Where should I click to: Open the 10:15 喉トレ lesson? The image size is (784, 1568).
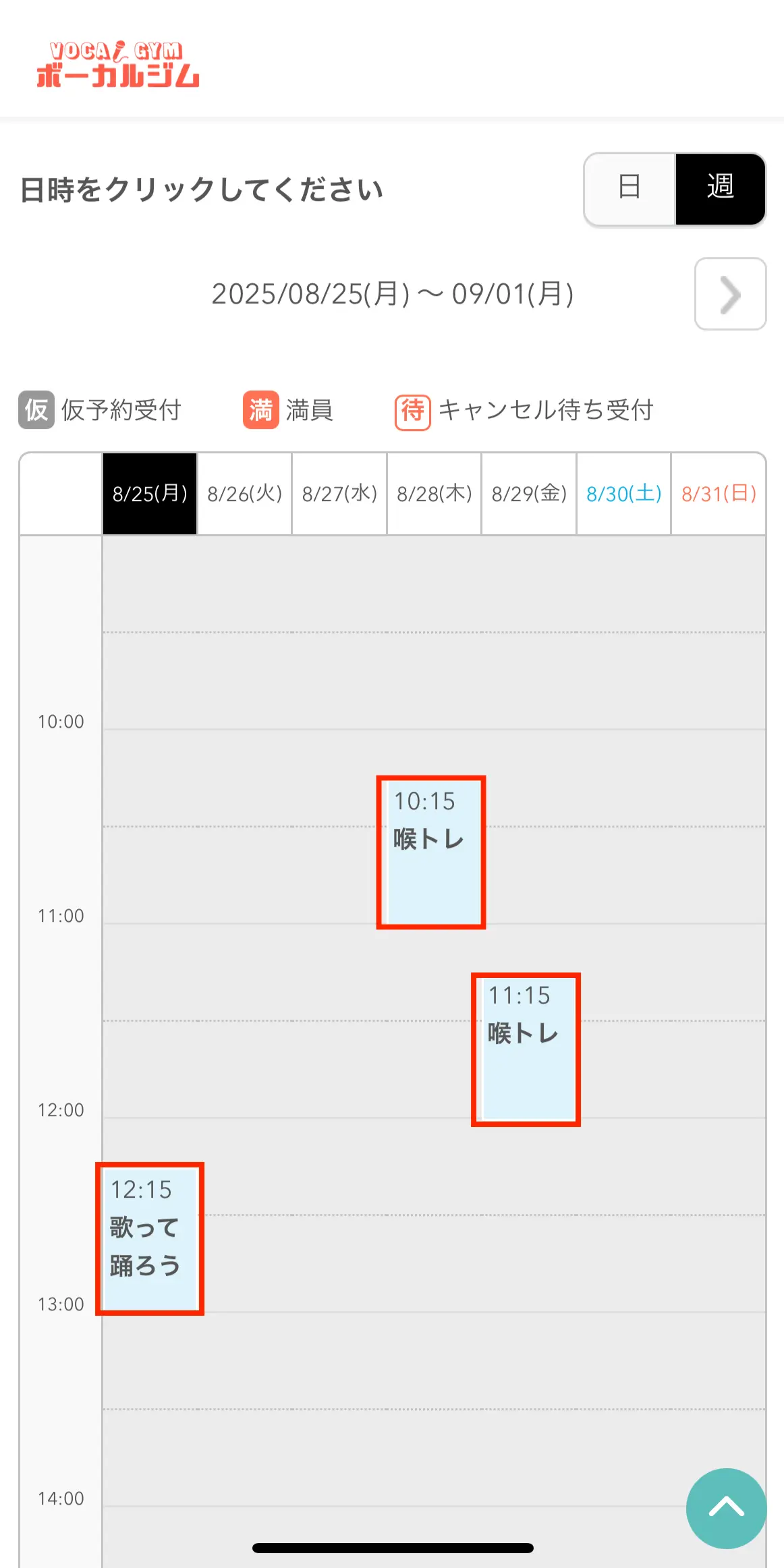point(431,852)
